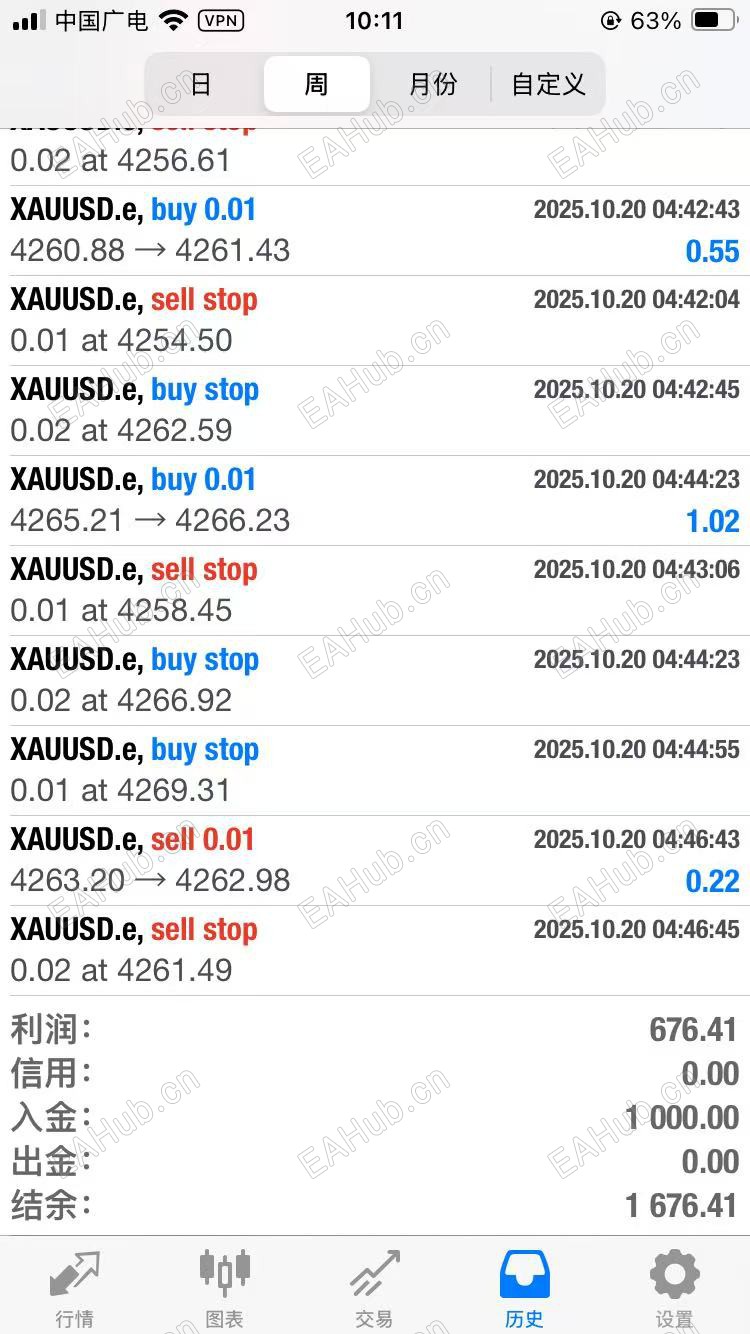Choose the 自定义 custom period

coord(548,84)
